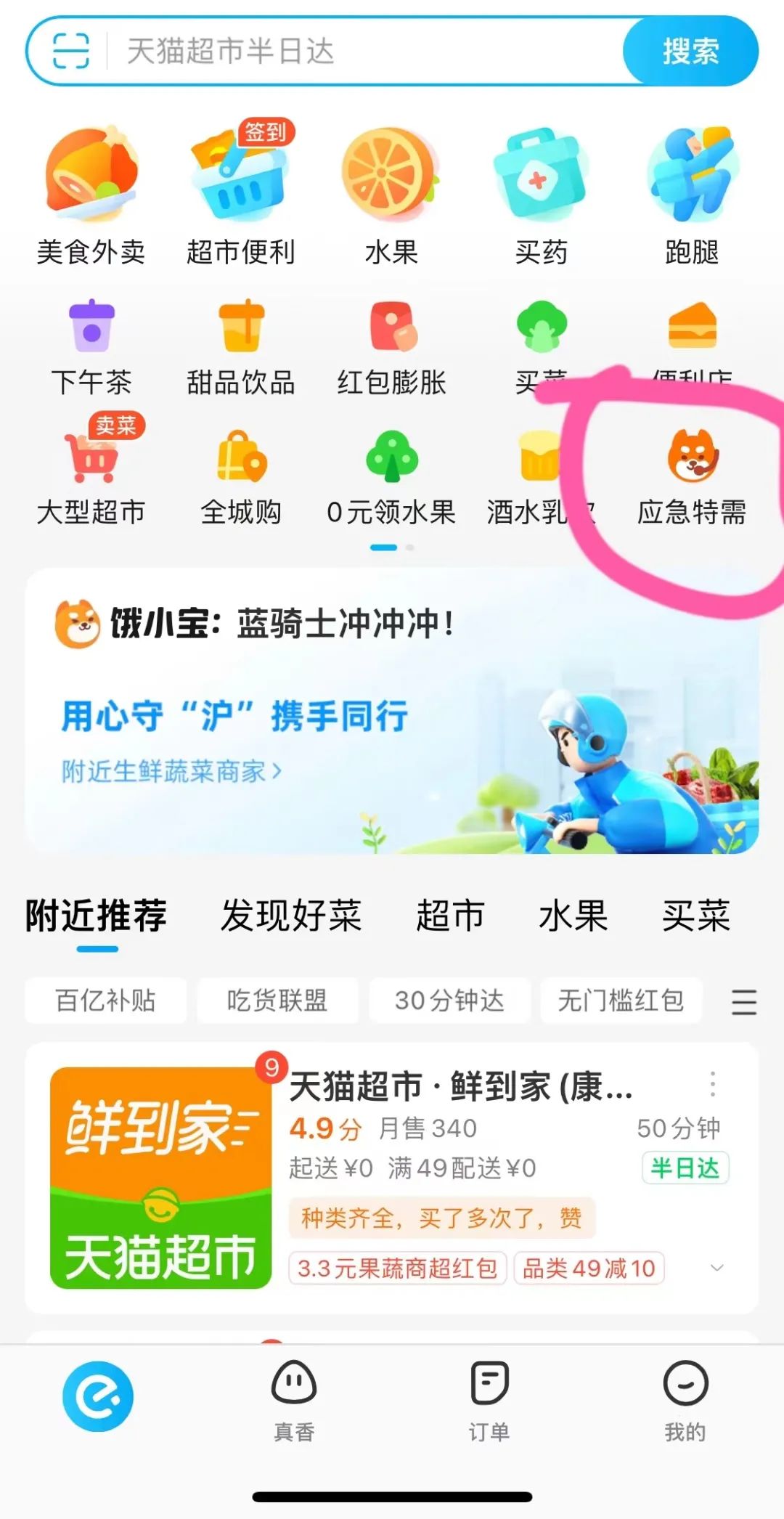Tap the scan icon in search bar
784x1519 pixels.
tap(71, 52)
